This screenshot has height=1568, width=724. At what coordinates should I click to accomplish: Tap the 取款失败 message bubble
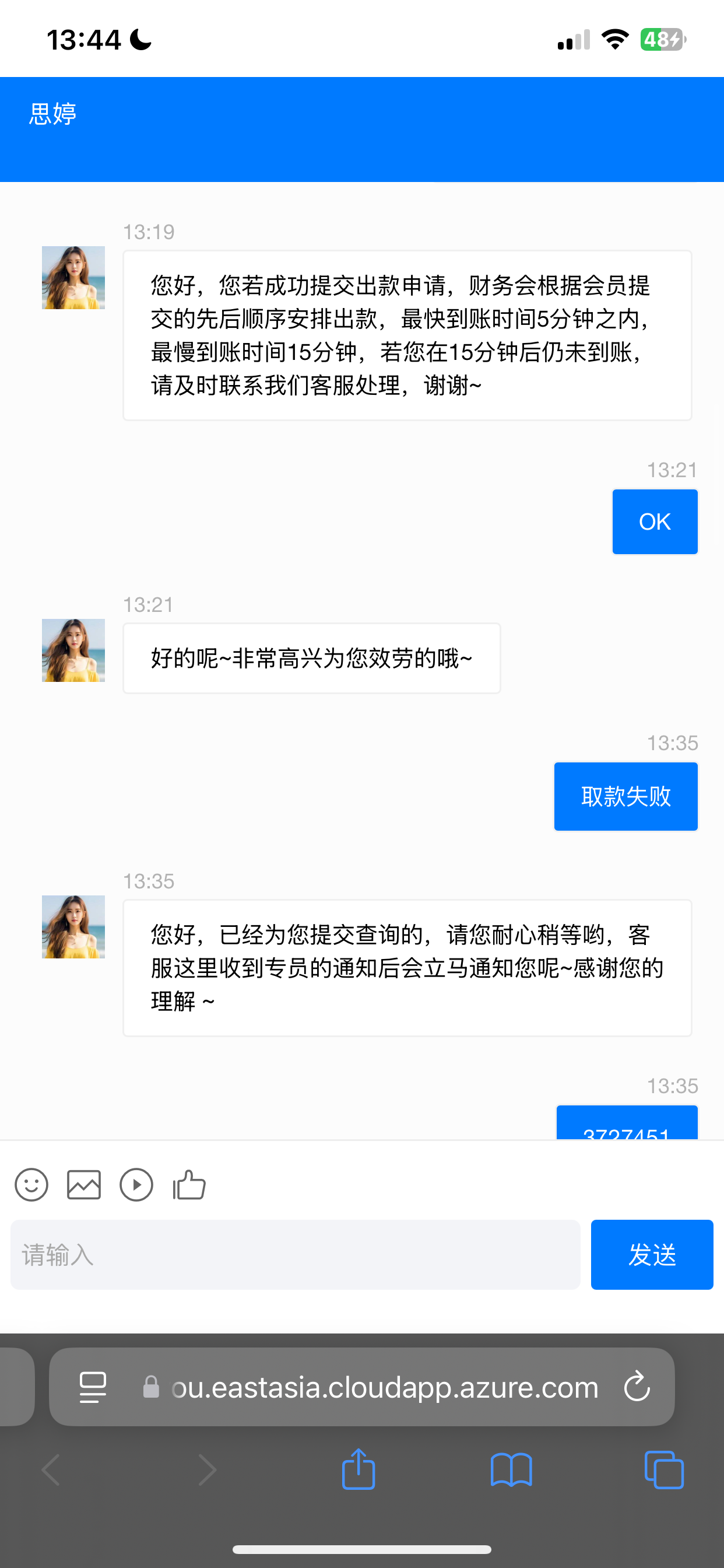[x=625, y=796]
